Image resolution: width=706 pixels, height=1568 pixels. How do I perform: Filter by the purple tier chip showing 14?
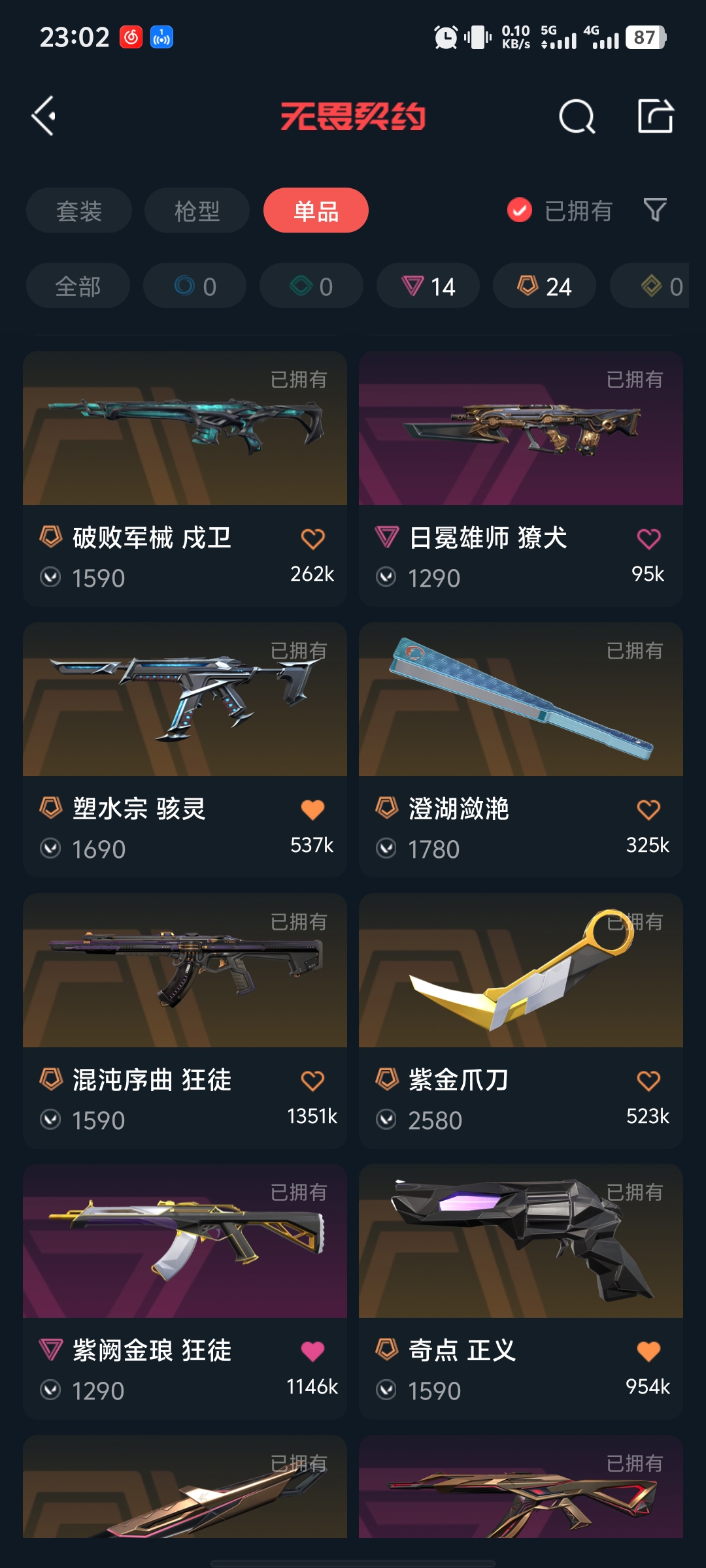(428, 286)
